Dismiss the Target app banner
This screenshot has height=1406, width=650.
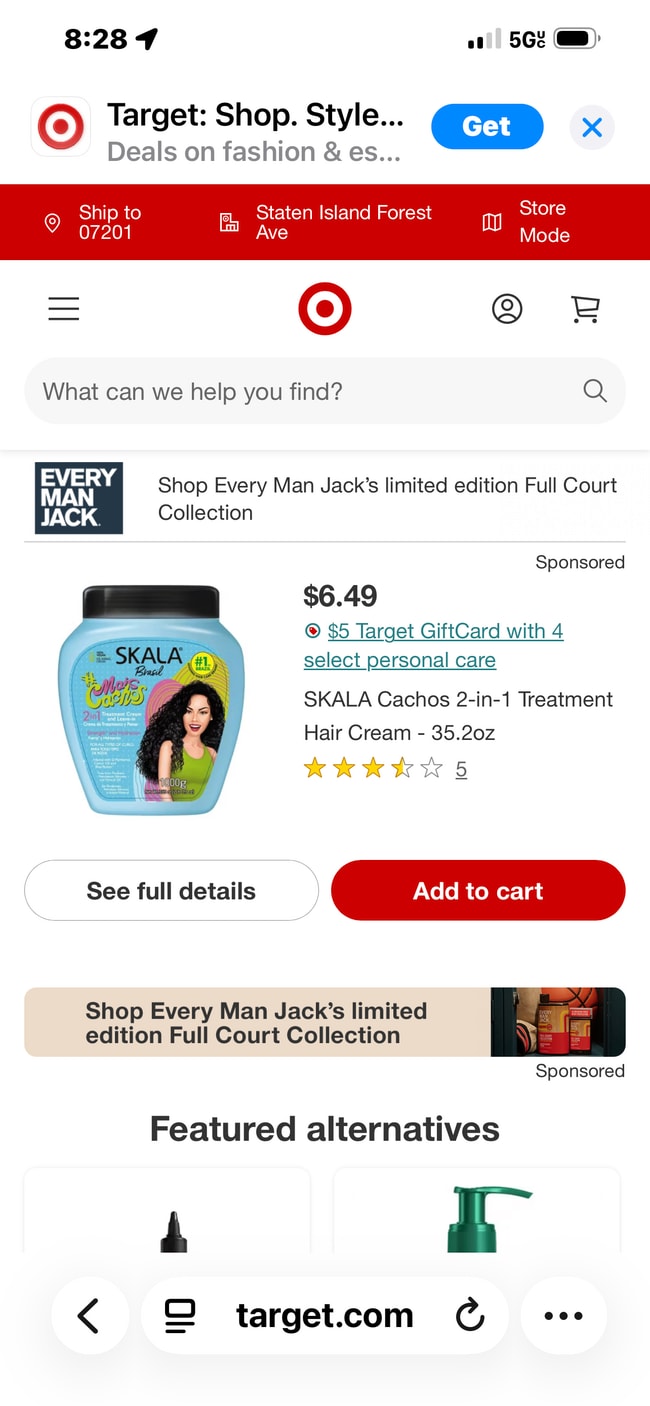pyautogui.click(x=591, y=128)
